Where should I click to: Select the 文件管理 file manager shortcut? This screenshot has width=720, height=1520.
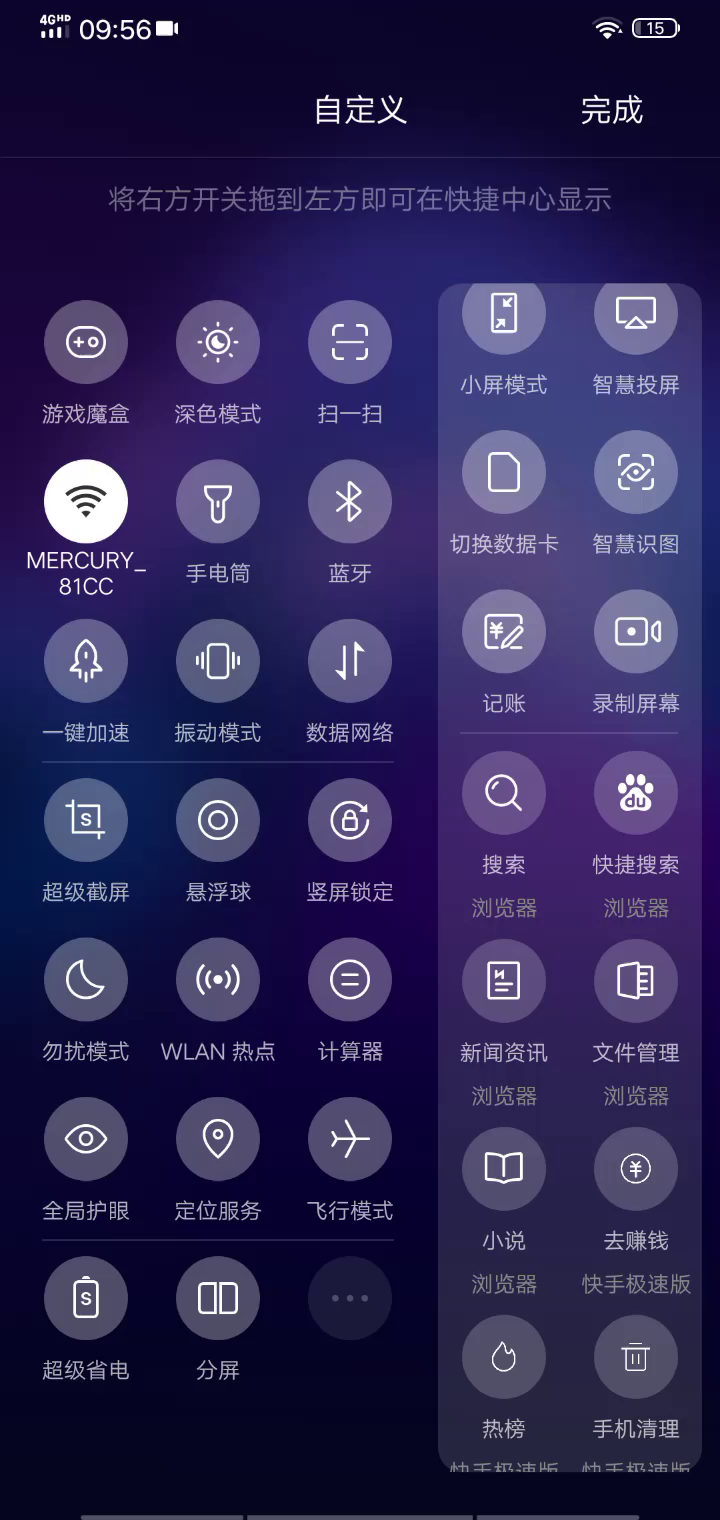coord(636,981)
